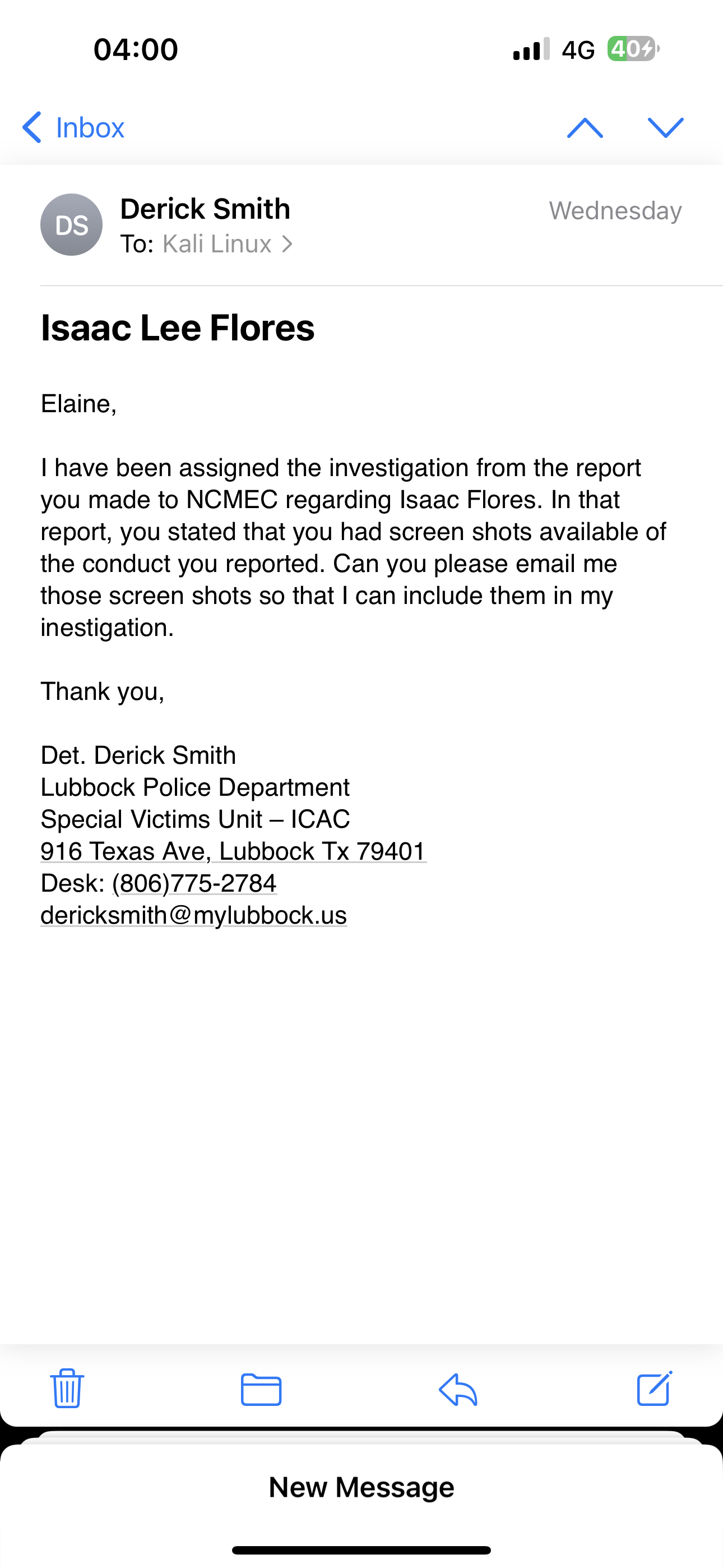
Task: Call the desk number (806)775-2784
Action: click(x=194, y=883)
